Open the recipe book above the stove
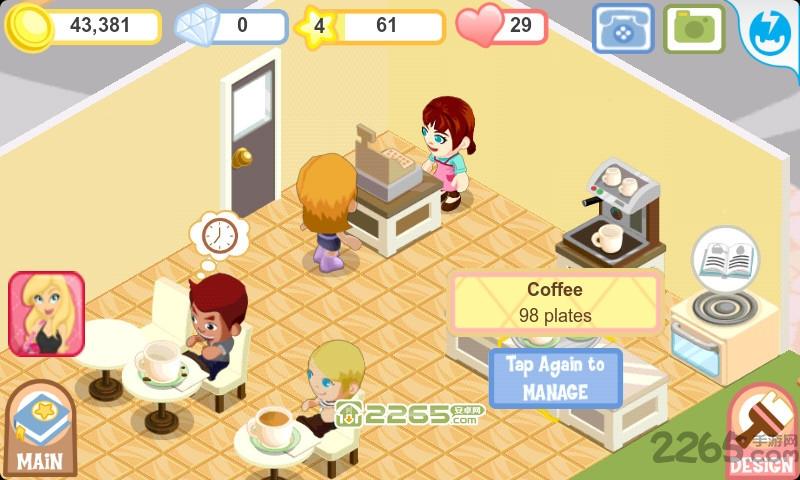Screen dimensions: 800x480 coord(726,261)
